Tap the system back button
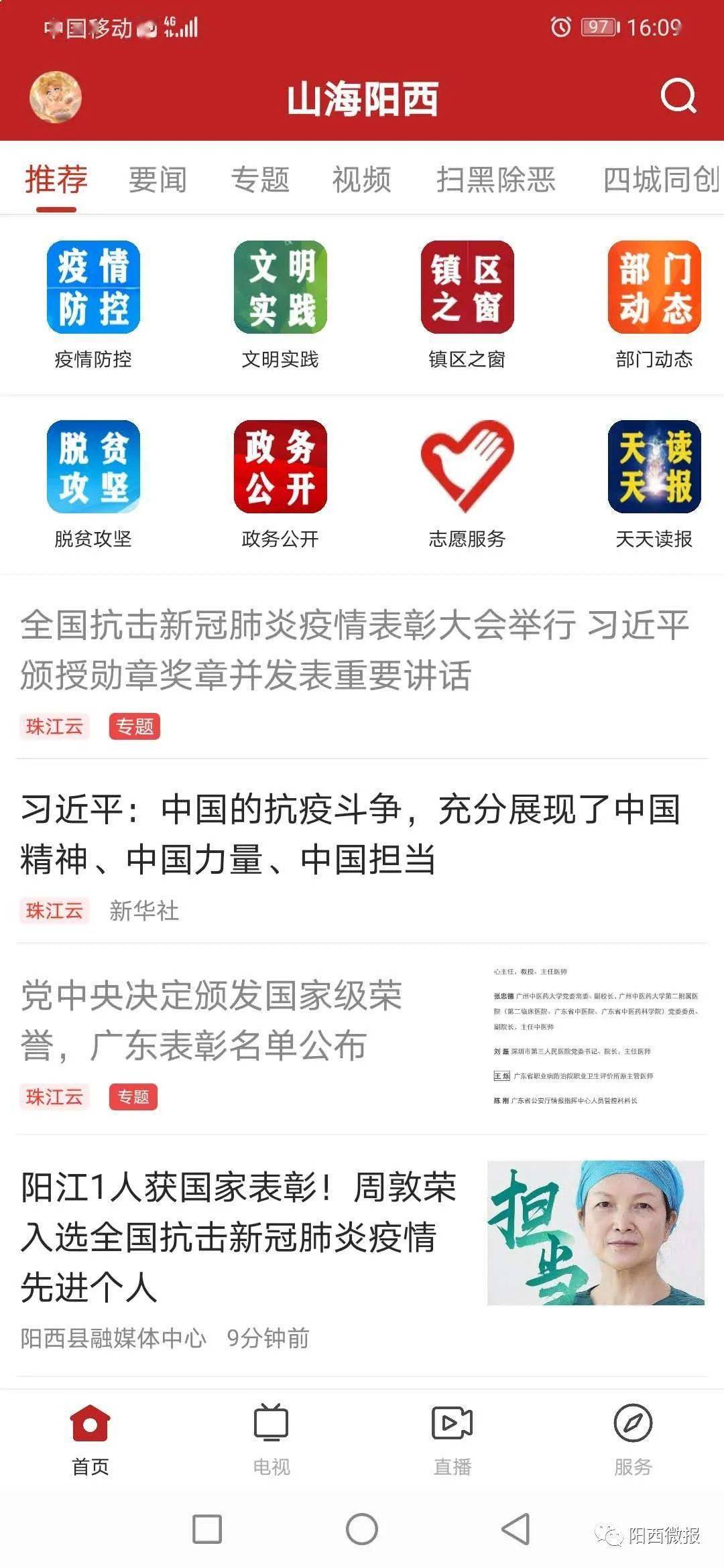Screen dimensions: 724x1568 (516, 1528)
